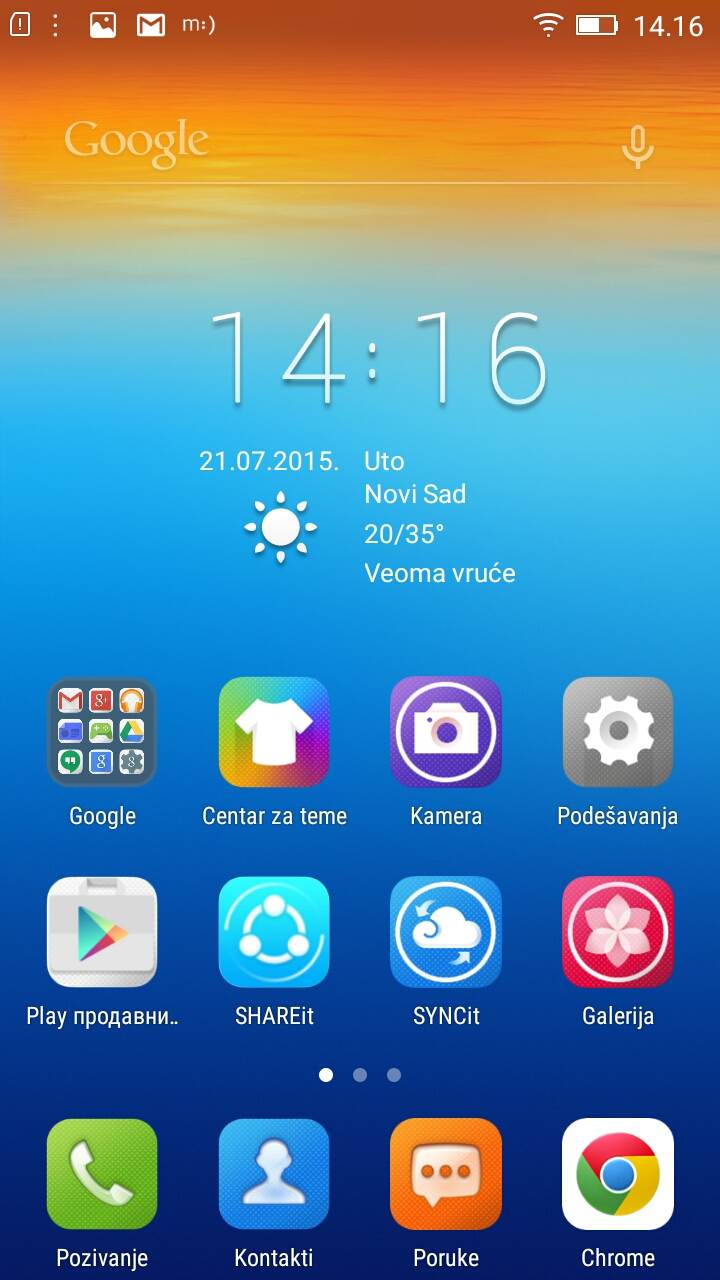Open SHAREit
720x1280 pixels.
click(x=274, y=932)
